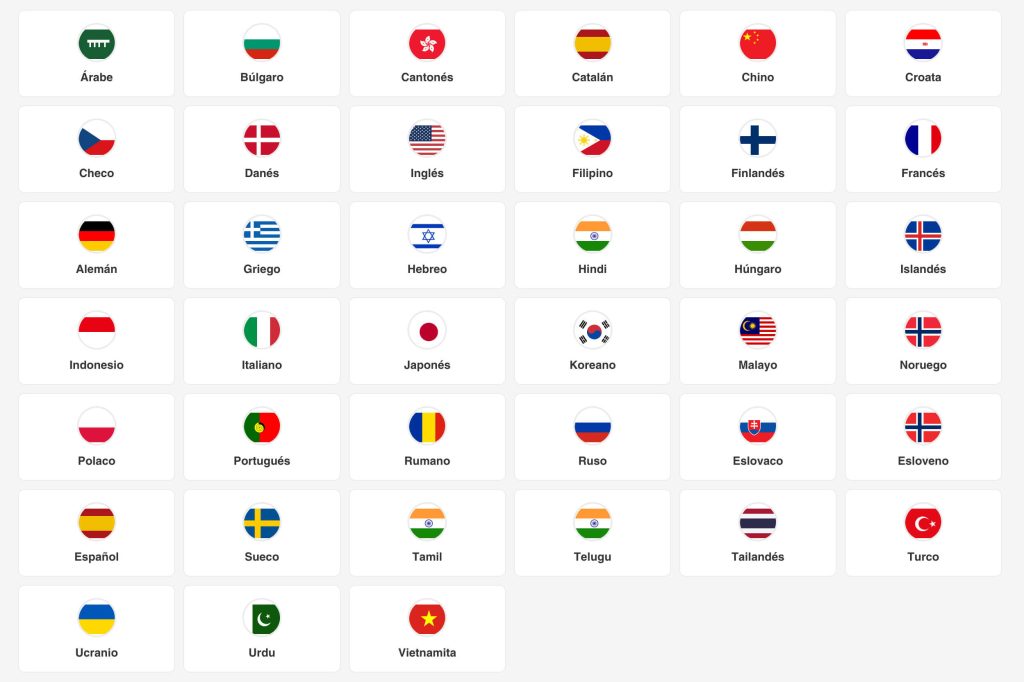This screenshot has width=1024, height=682.
Task: Select the Italiano language card
Action: (x=261, y=342)
